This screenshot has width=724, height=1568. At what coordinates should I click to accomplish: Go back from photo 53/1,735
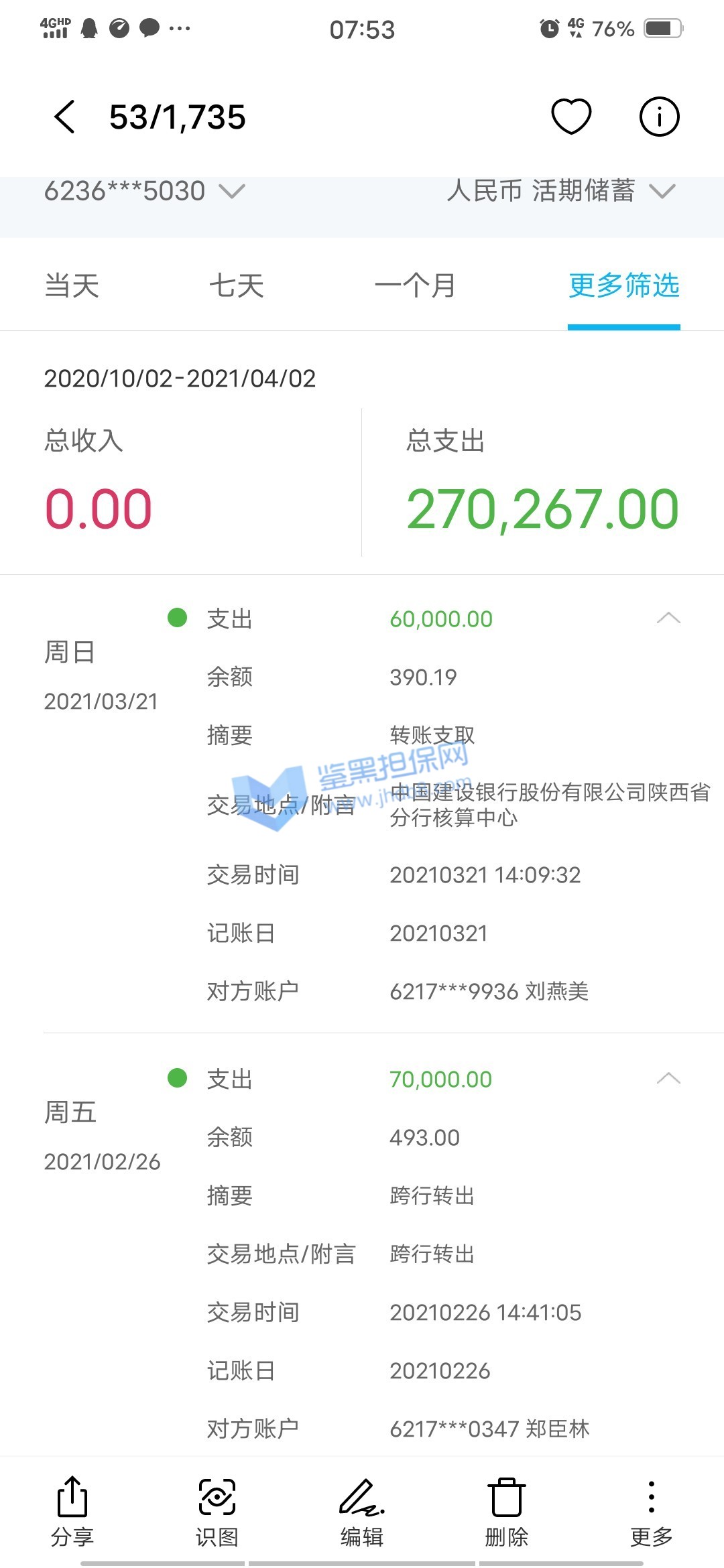tap(65, 117)
